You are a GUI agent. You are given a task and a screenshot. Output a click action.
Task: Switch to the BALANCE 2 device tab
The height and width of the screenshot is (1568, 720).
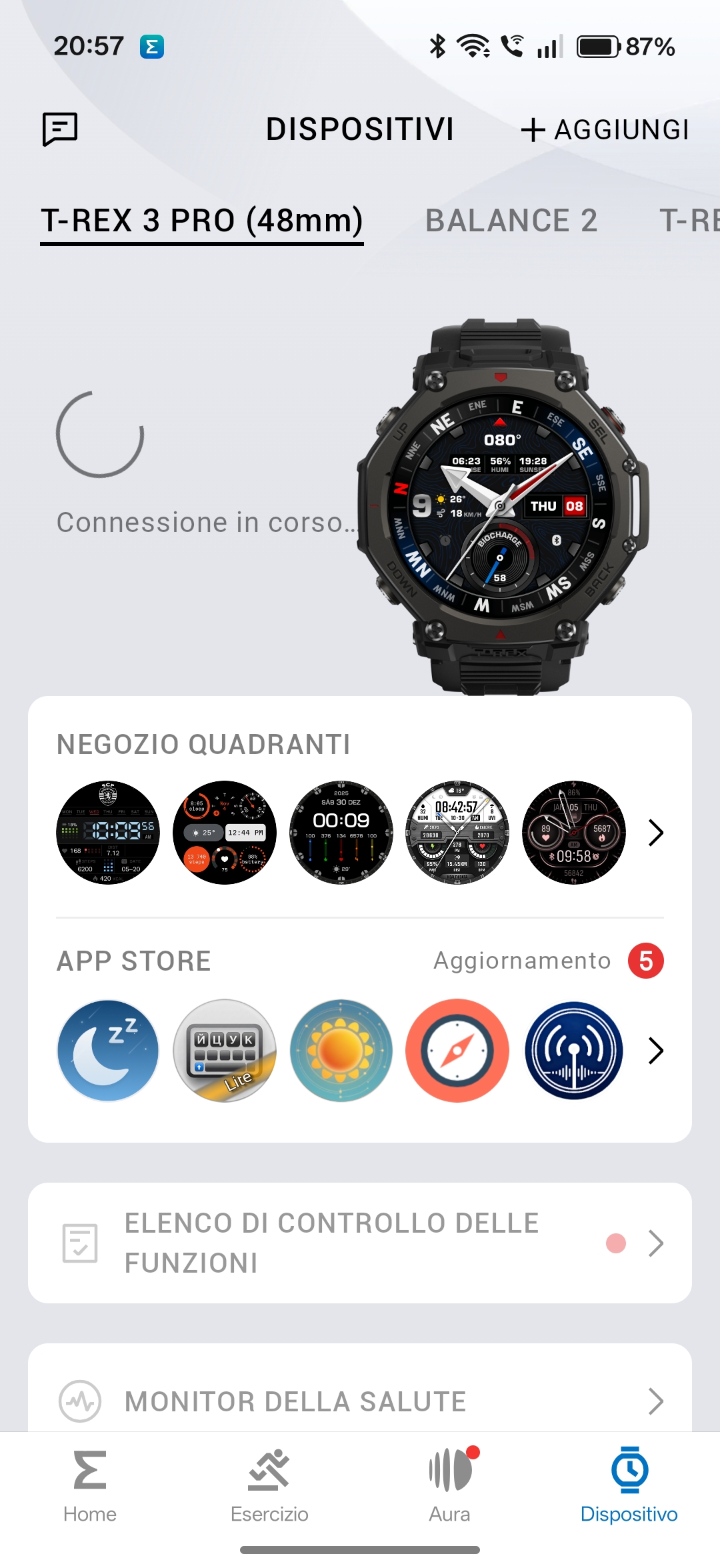pyautogui.click(x=511, y=221)
